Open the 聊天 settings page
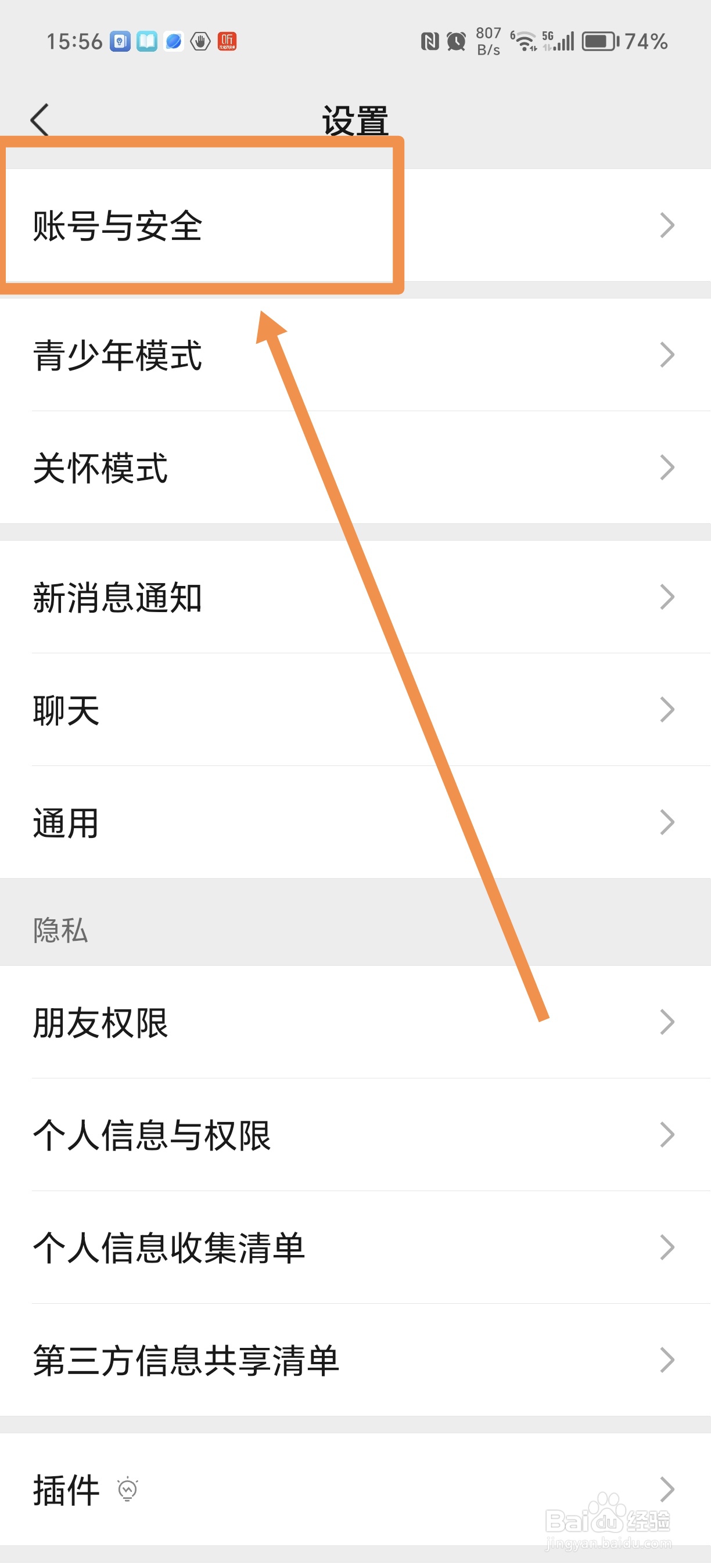This screenshot has height=1568, width=711. (243, 710)
